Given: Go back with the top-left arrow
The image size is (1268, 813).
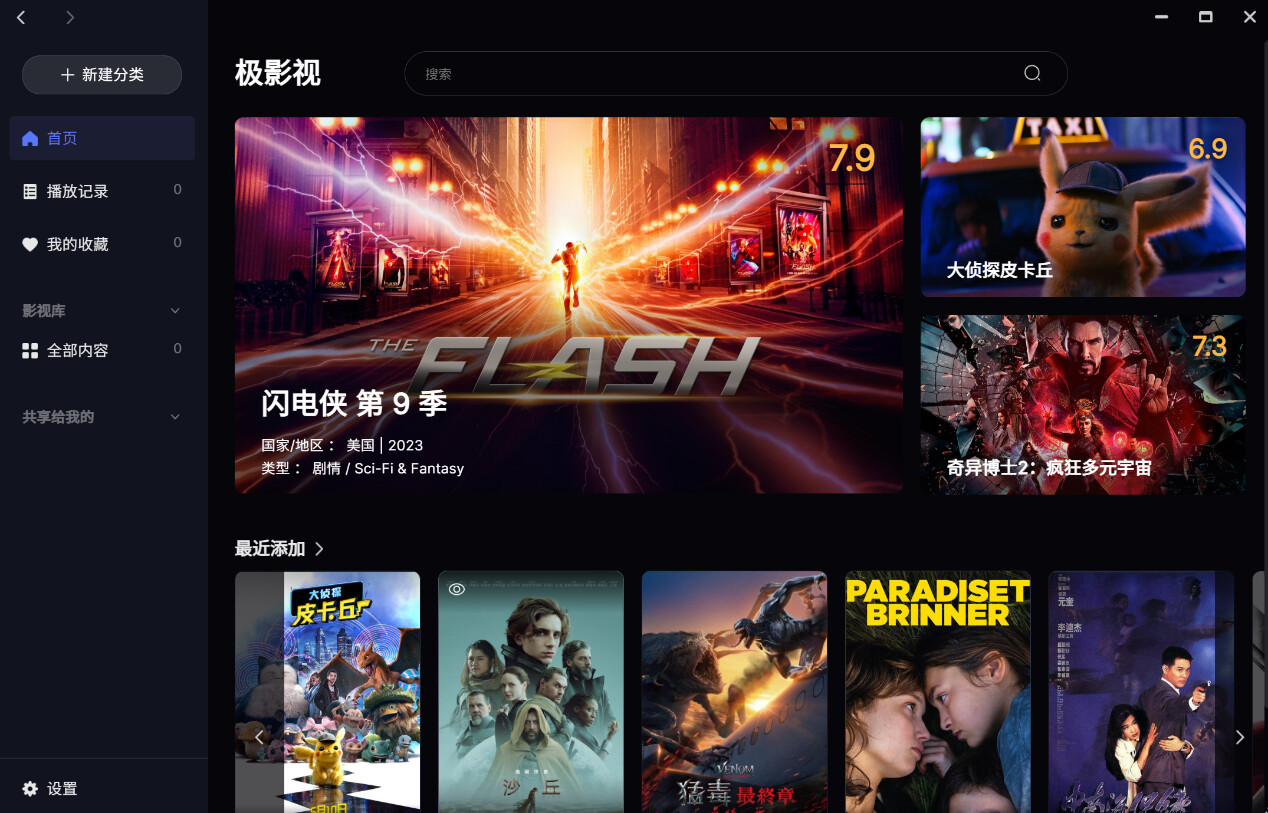Looking at the screenshot, I should (x=21, y=17).
